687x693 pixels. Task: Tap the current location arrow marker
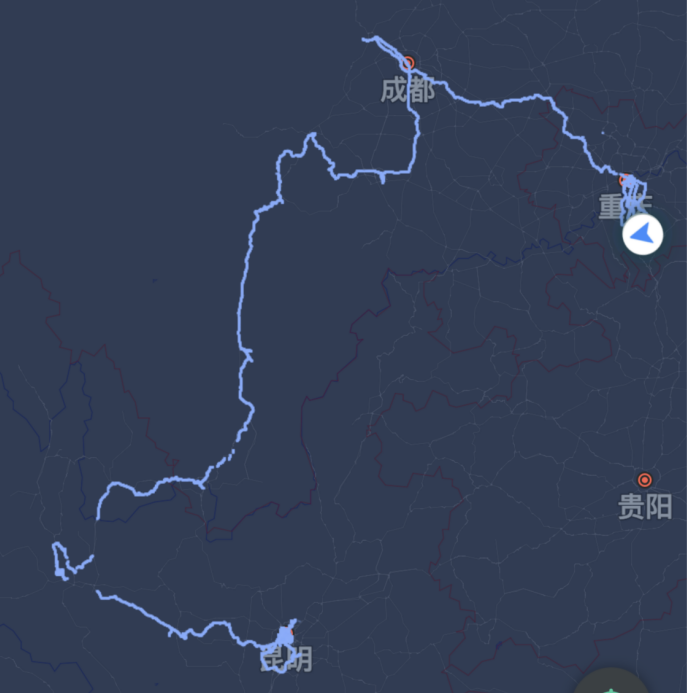[642, 235]
